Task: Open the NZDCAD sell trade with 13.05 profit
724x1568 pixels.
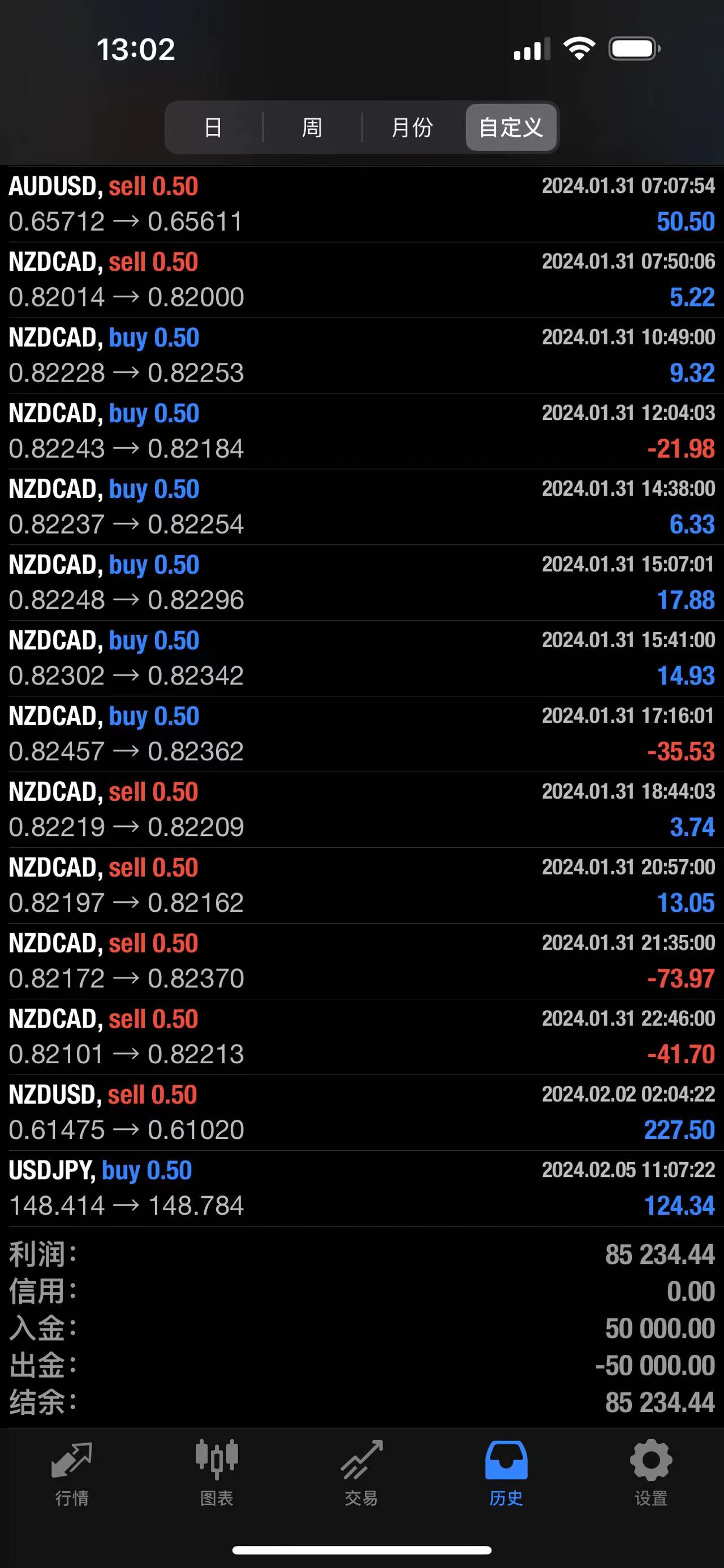Action: click(x=361, y=886)
